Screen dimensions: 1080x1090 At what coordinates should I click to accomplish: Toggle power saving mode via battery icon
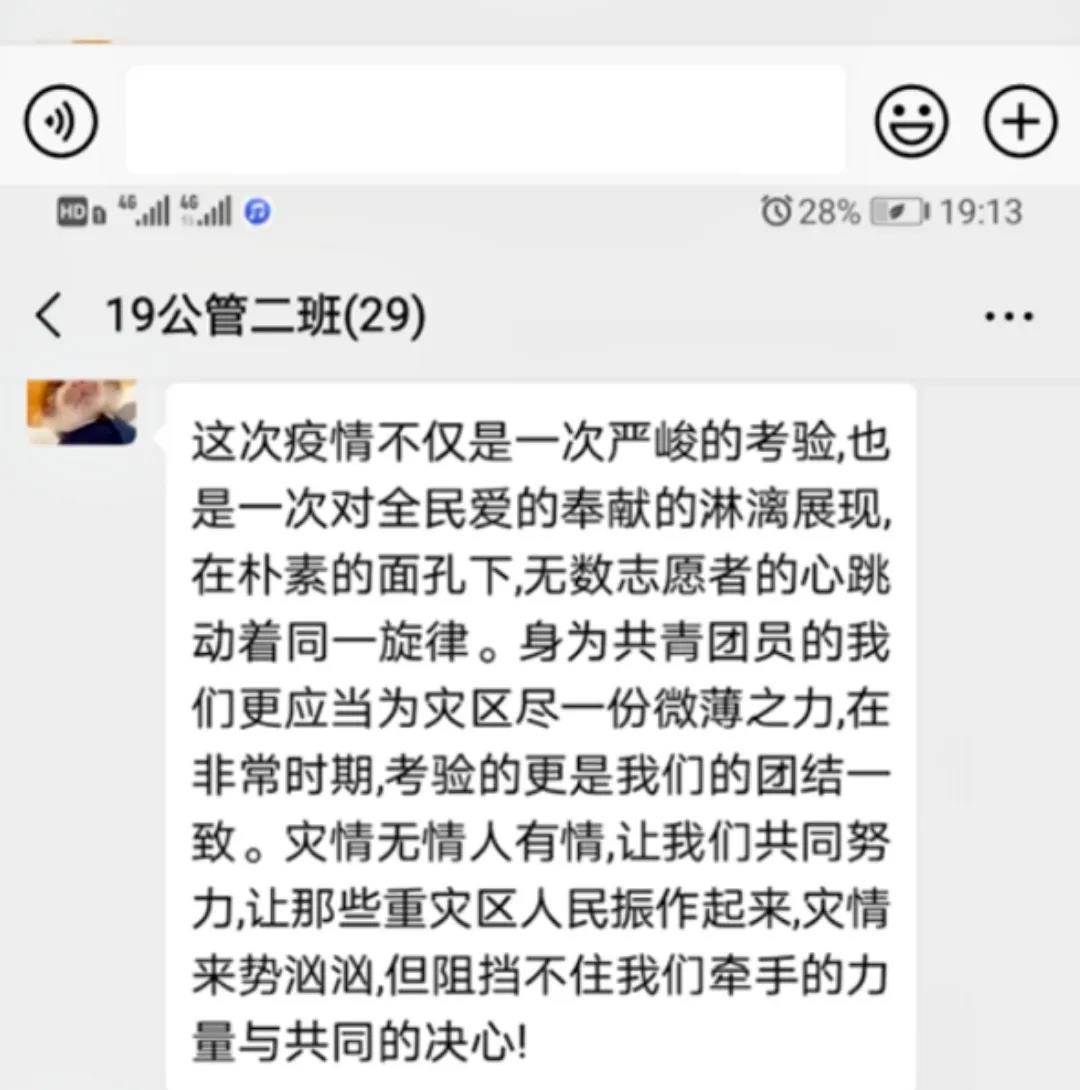(x=898, y=210)
